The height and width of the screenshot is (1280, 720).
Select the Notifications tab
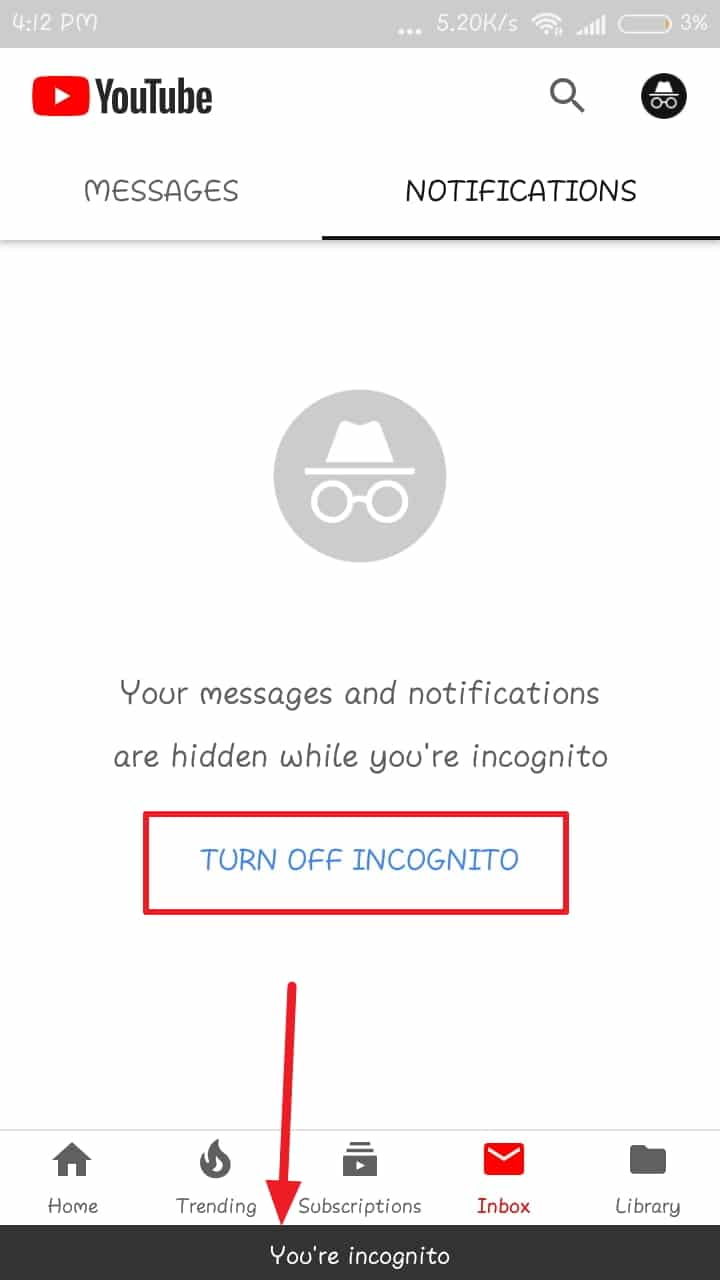pos(520,191)
